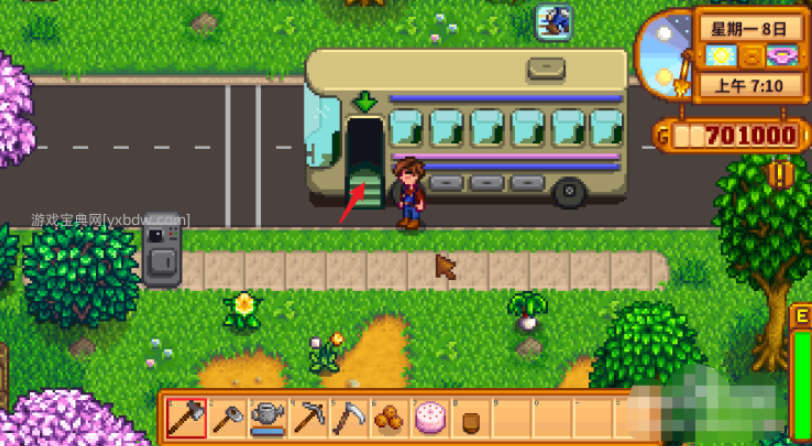Equip the scythe from the toolbar

[348, 416]
